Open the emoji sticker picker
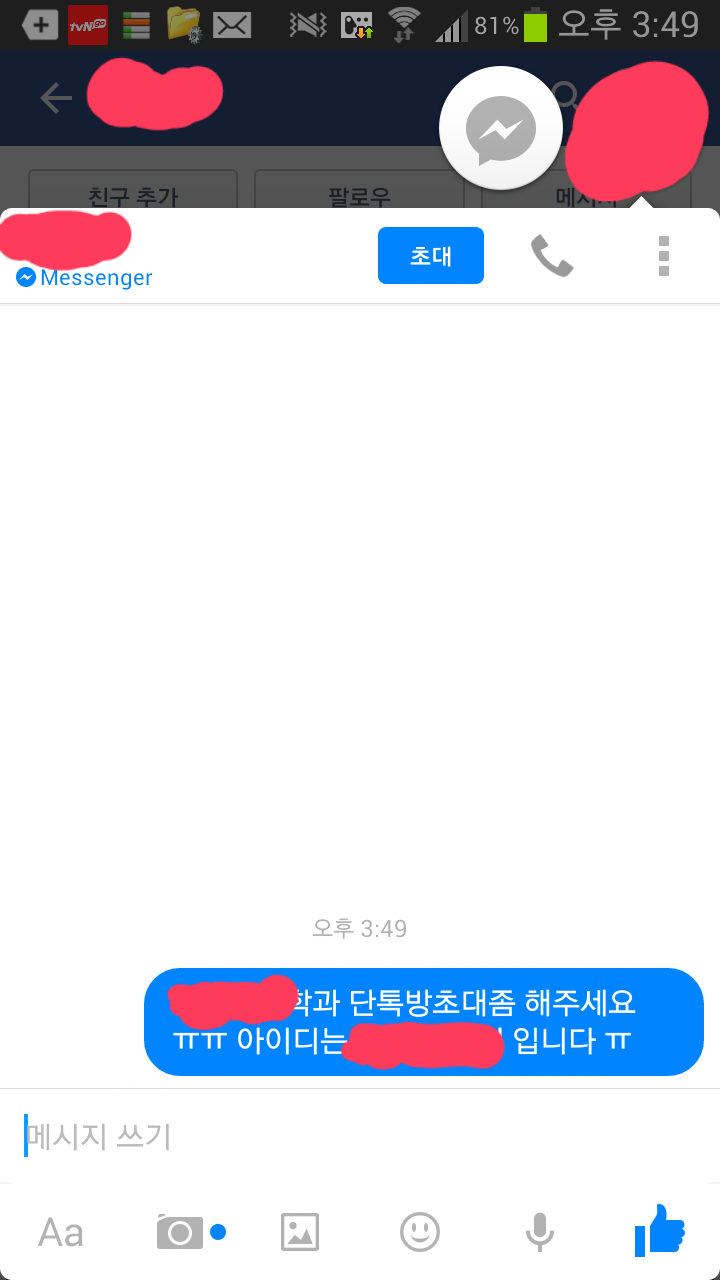This screenshot has height=1280, width=720. pyautogui.click(x=420, y=1232)
